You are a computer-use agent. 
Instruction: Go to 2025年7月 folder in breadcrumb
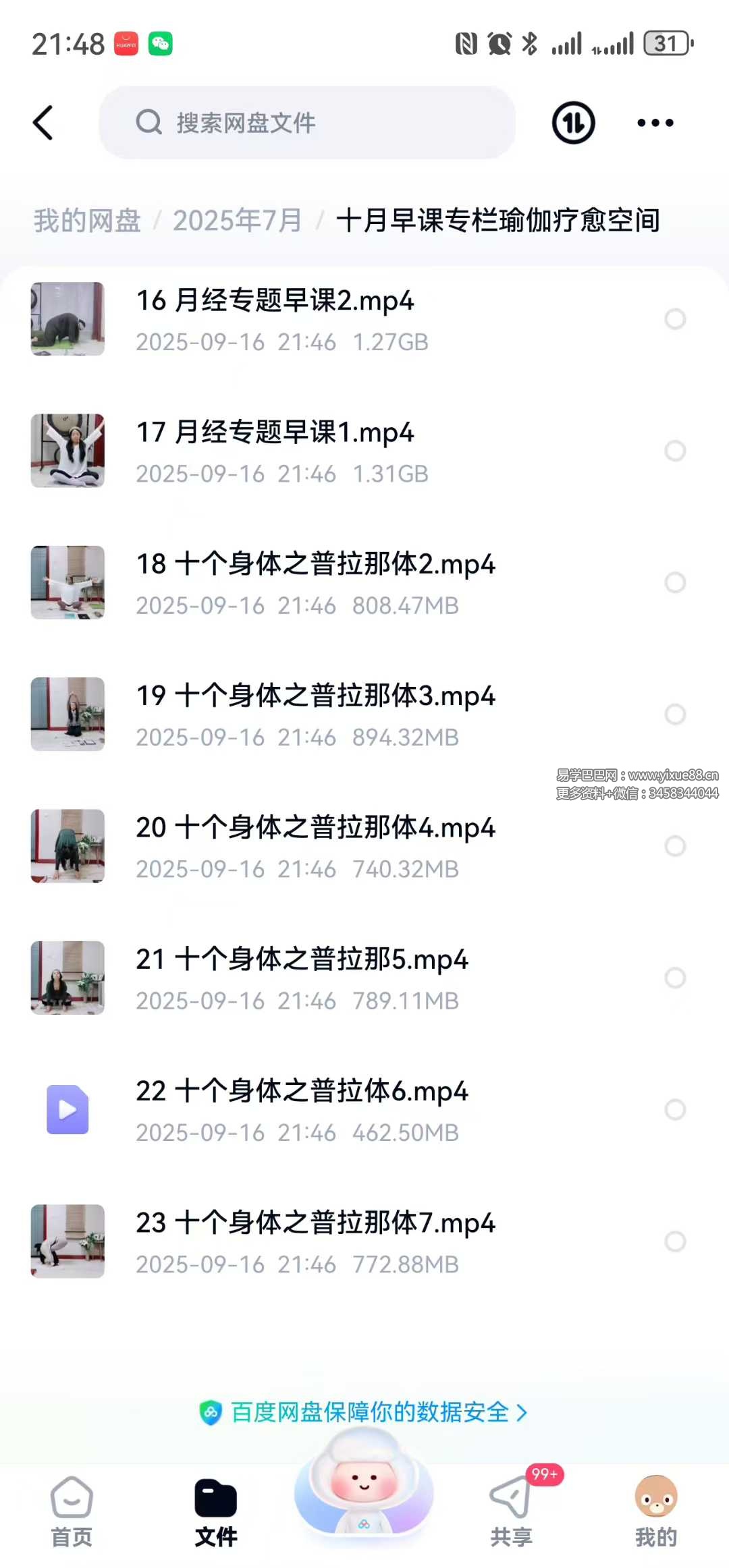(237, 221)
